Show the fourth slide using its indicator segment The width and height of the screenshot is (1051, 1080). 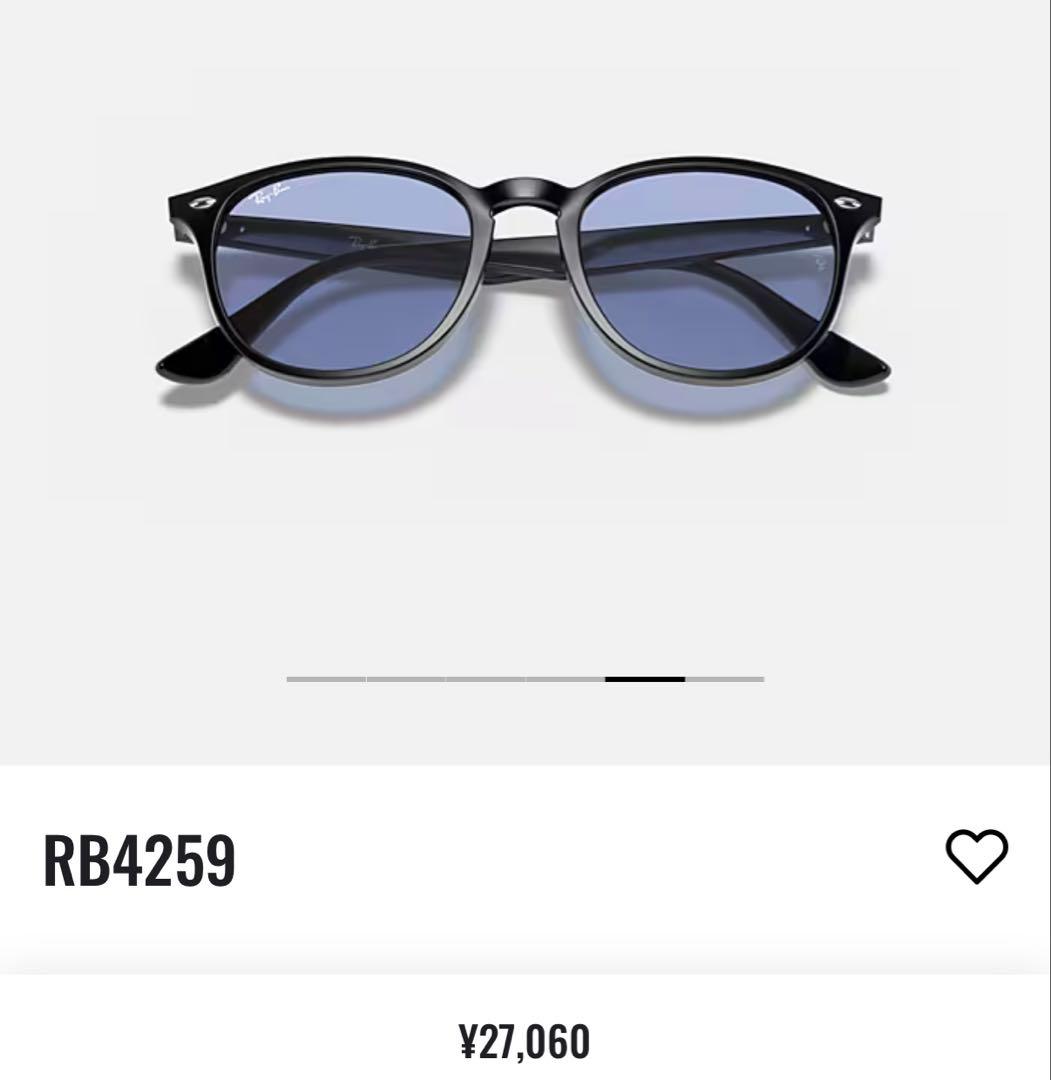click(566, 680)
